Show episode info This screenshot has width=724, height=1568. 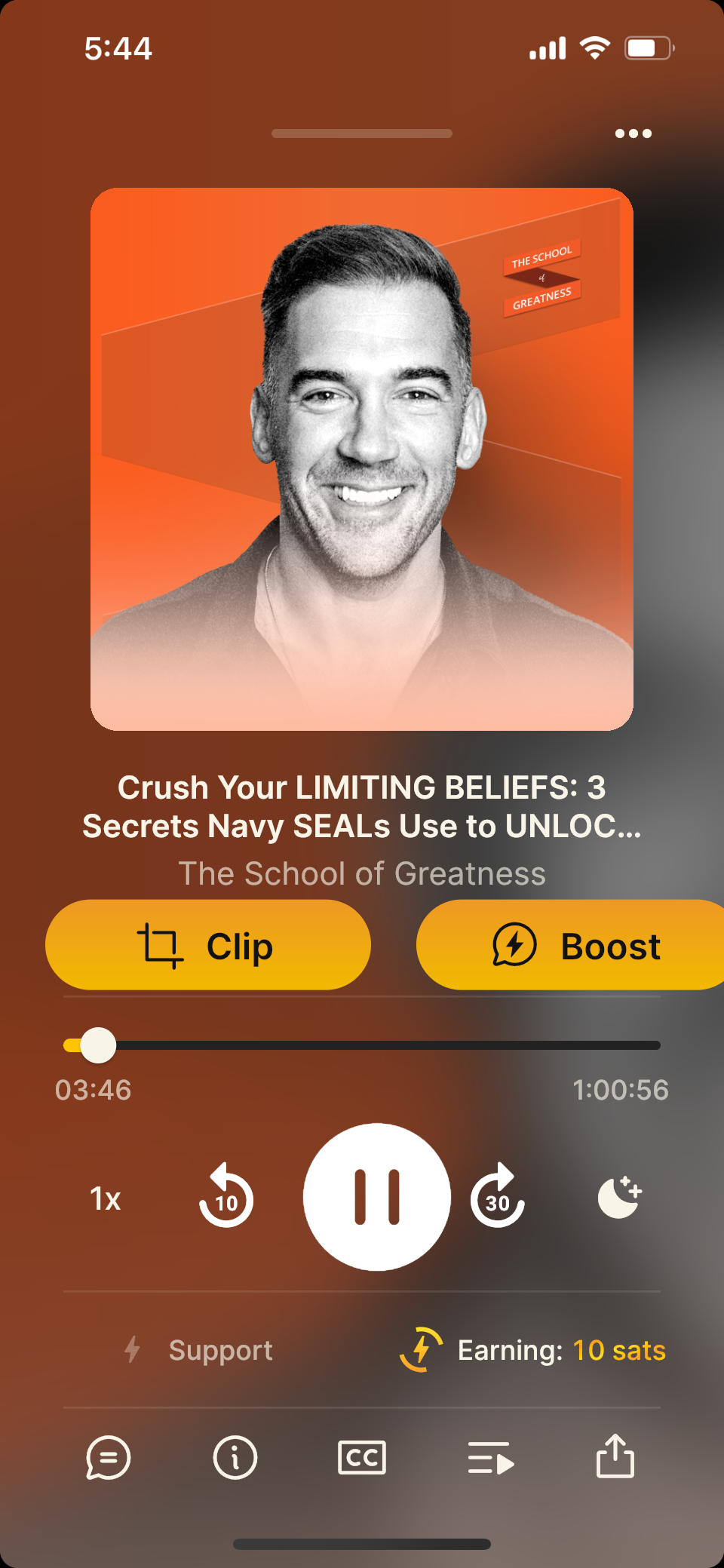[235, 1457]
